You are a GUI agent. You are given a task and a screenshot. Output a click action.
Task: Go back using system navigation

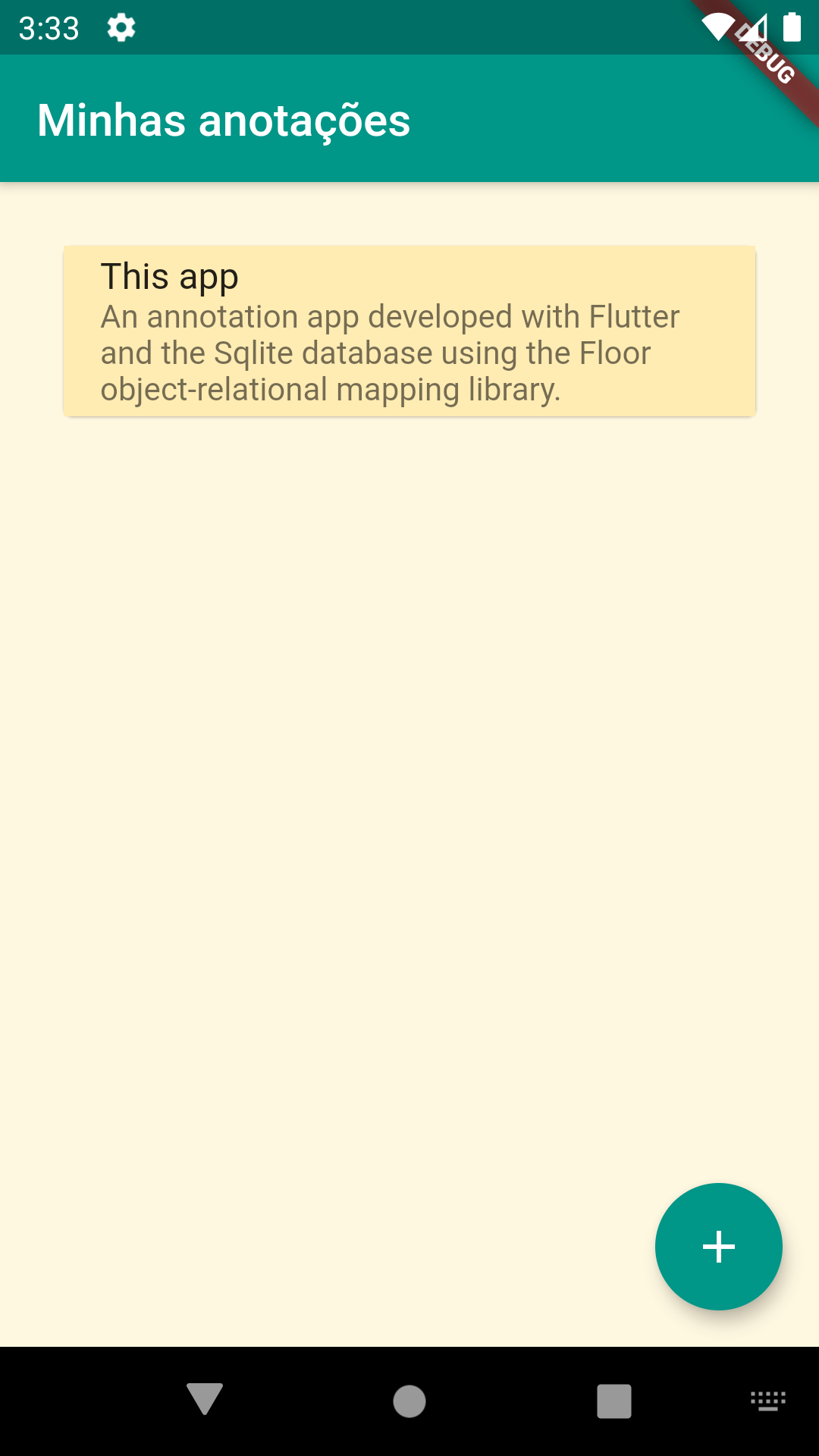click(x=205, y=1400)
